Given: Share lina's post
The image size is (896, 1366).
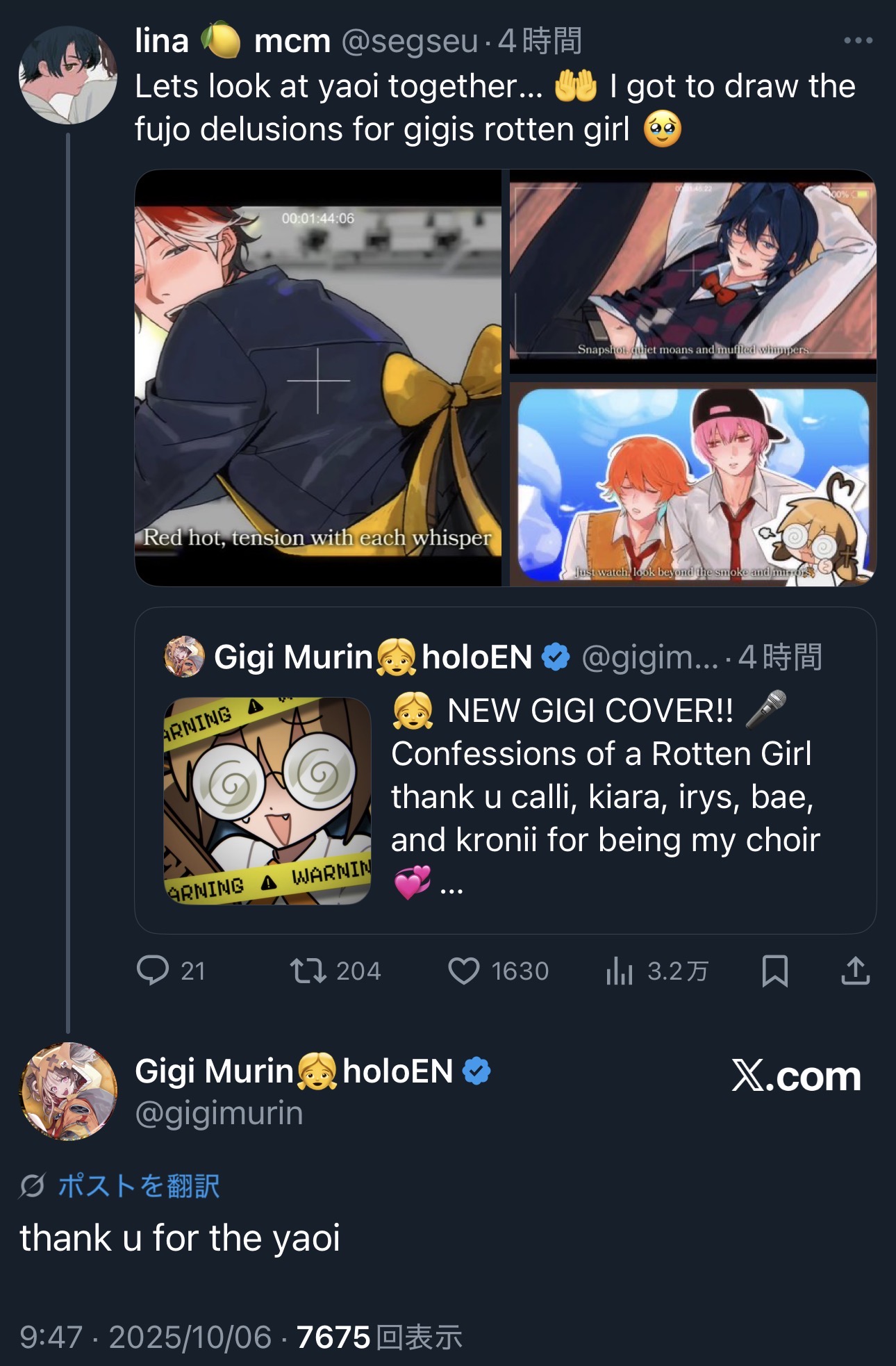Looking at the screenshot, I should pos(855,971).
